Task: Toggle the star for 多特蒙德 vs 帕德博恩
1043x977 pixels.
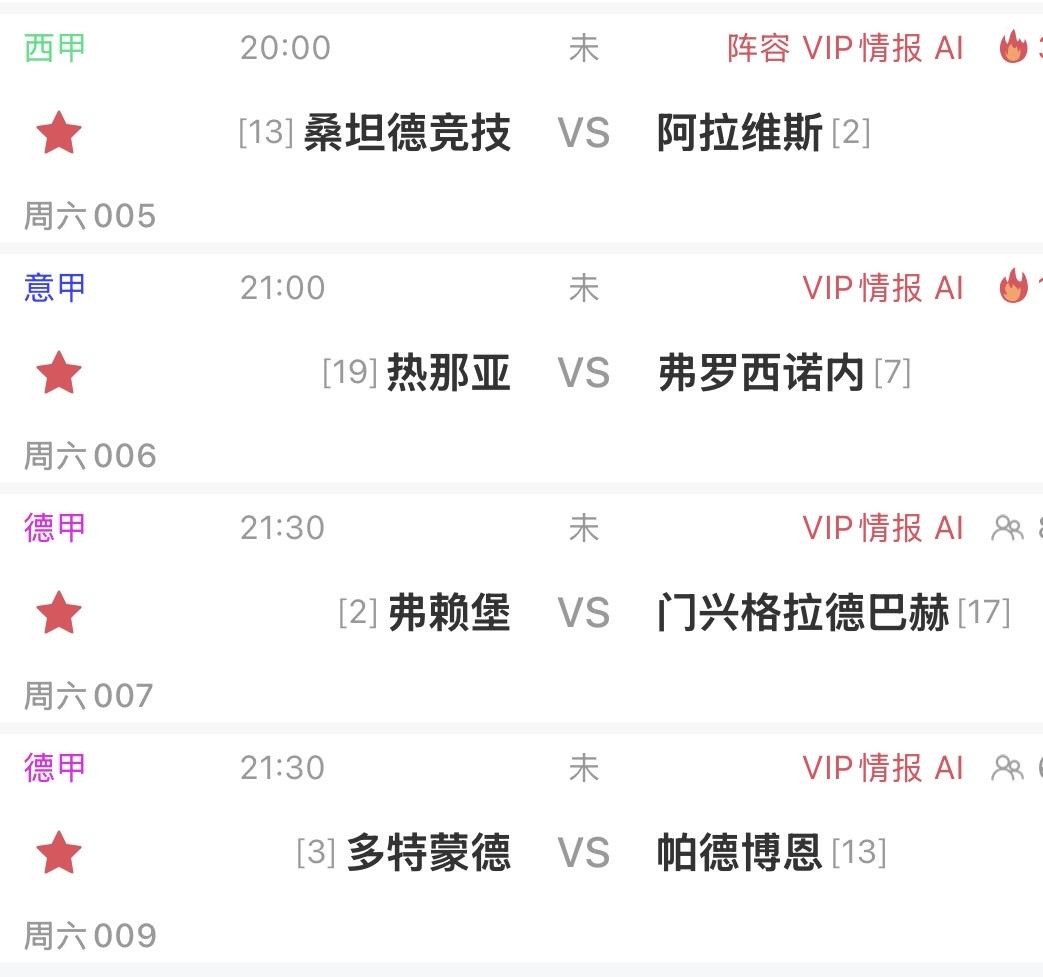Action: 59,853
